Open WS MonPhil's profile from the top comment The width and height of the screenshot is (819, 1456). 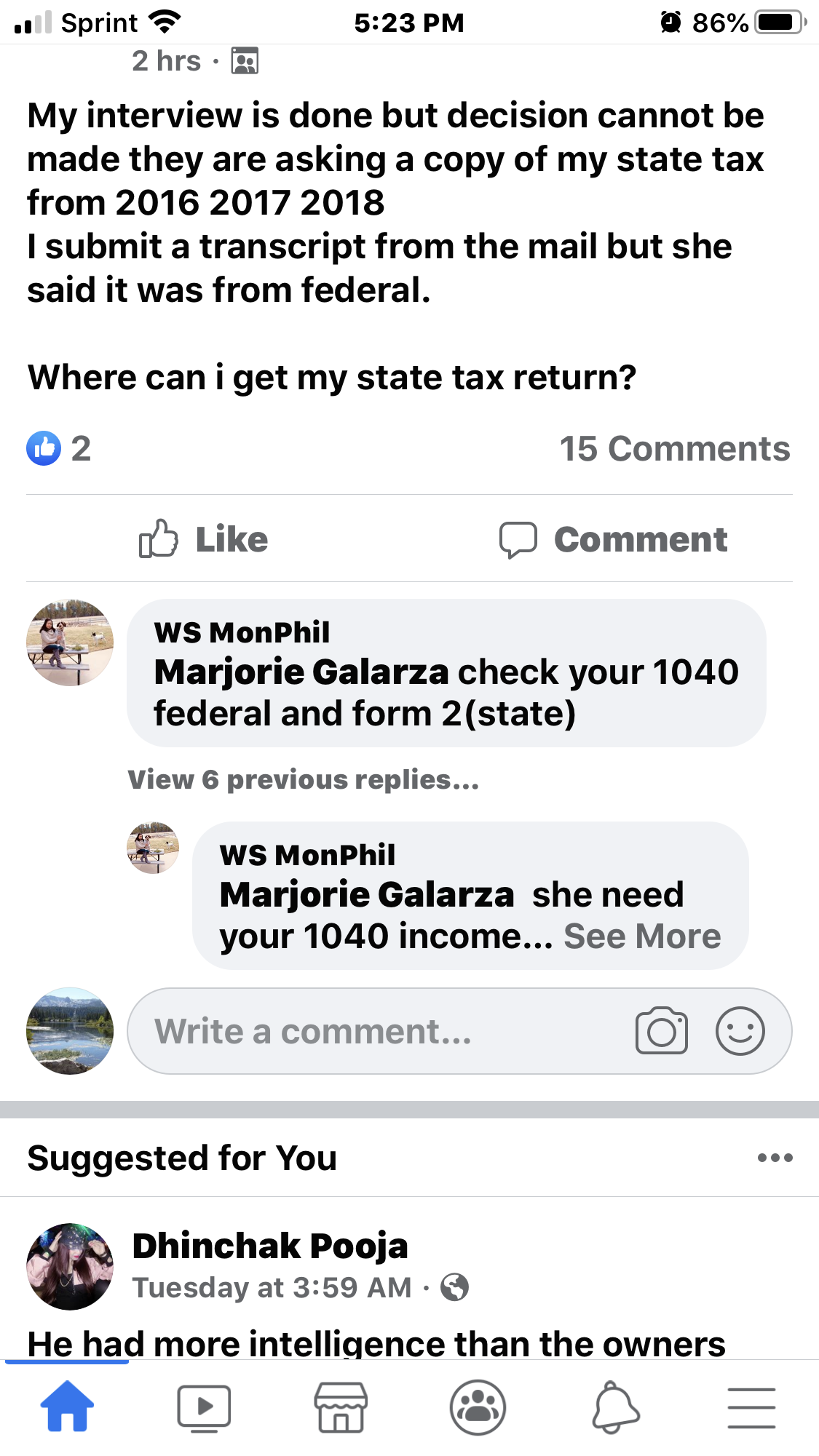[242, 632]
